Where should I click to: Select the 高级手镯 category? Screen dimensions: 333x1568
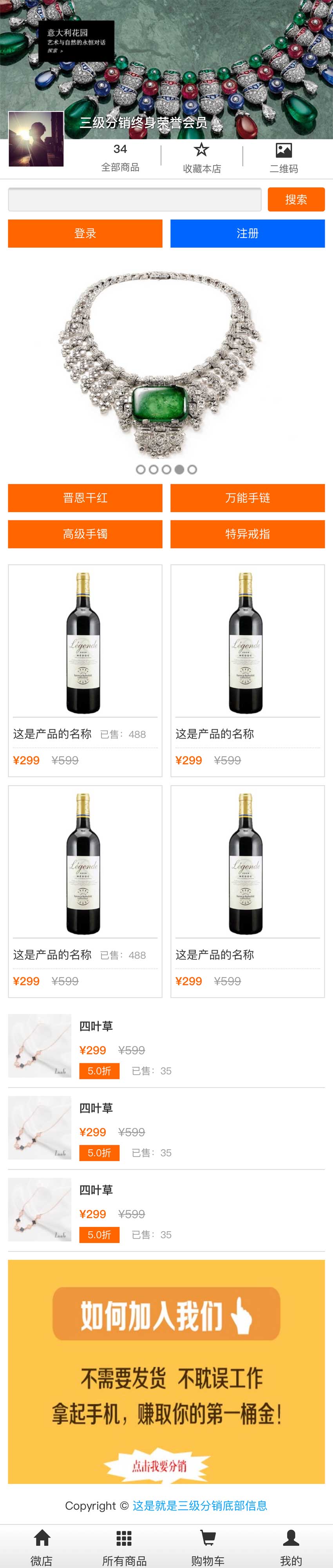tap(85, 534)
